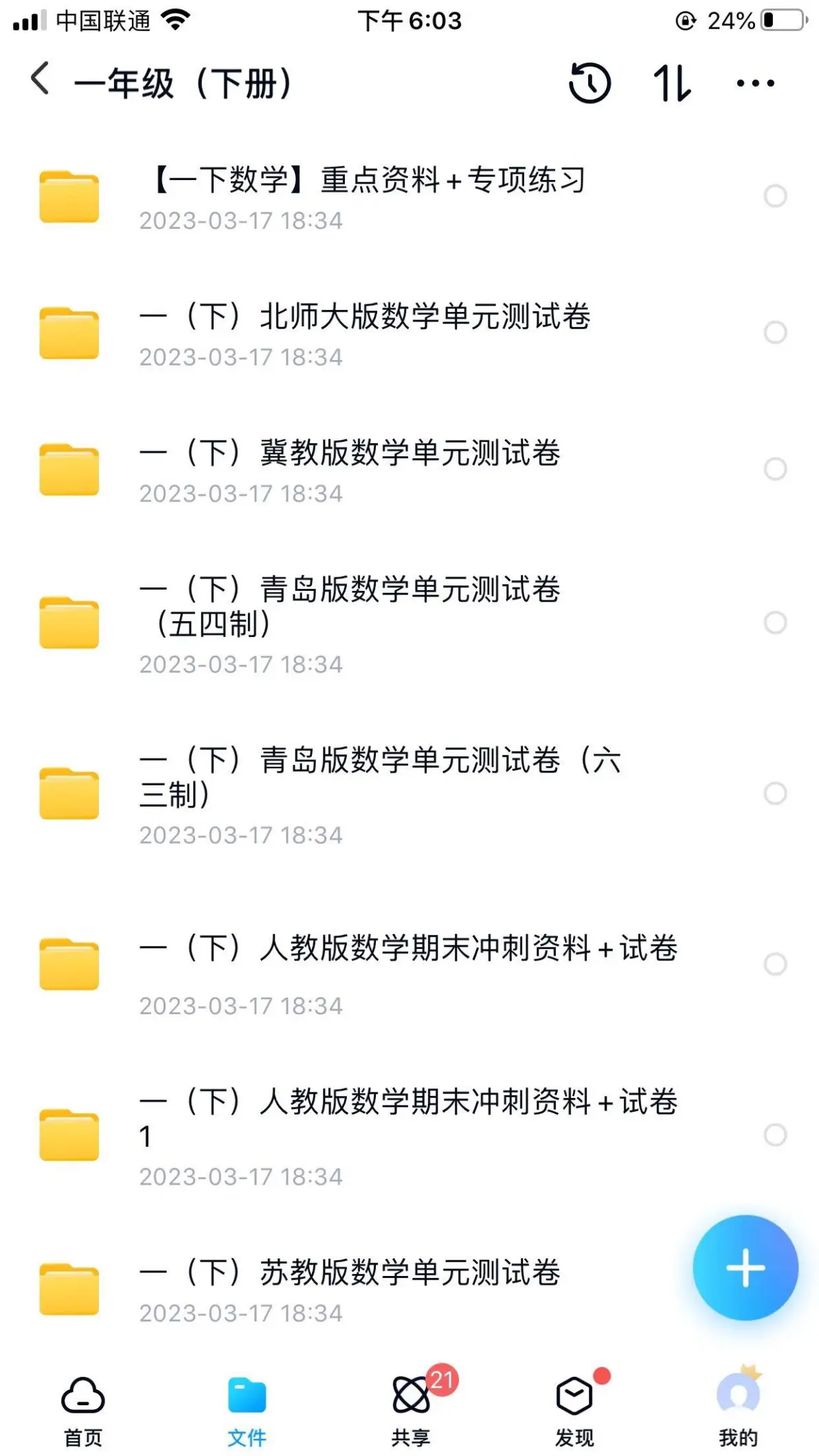The image size is (819, 1456).
Task: Open the recent history clock icon
Action: coord(590,83)
